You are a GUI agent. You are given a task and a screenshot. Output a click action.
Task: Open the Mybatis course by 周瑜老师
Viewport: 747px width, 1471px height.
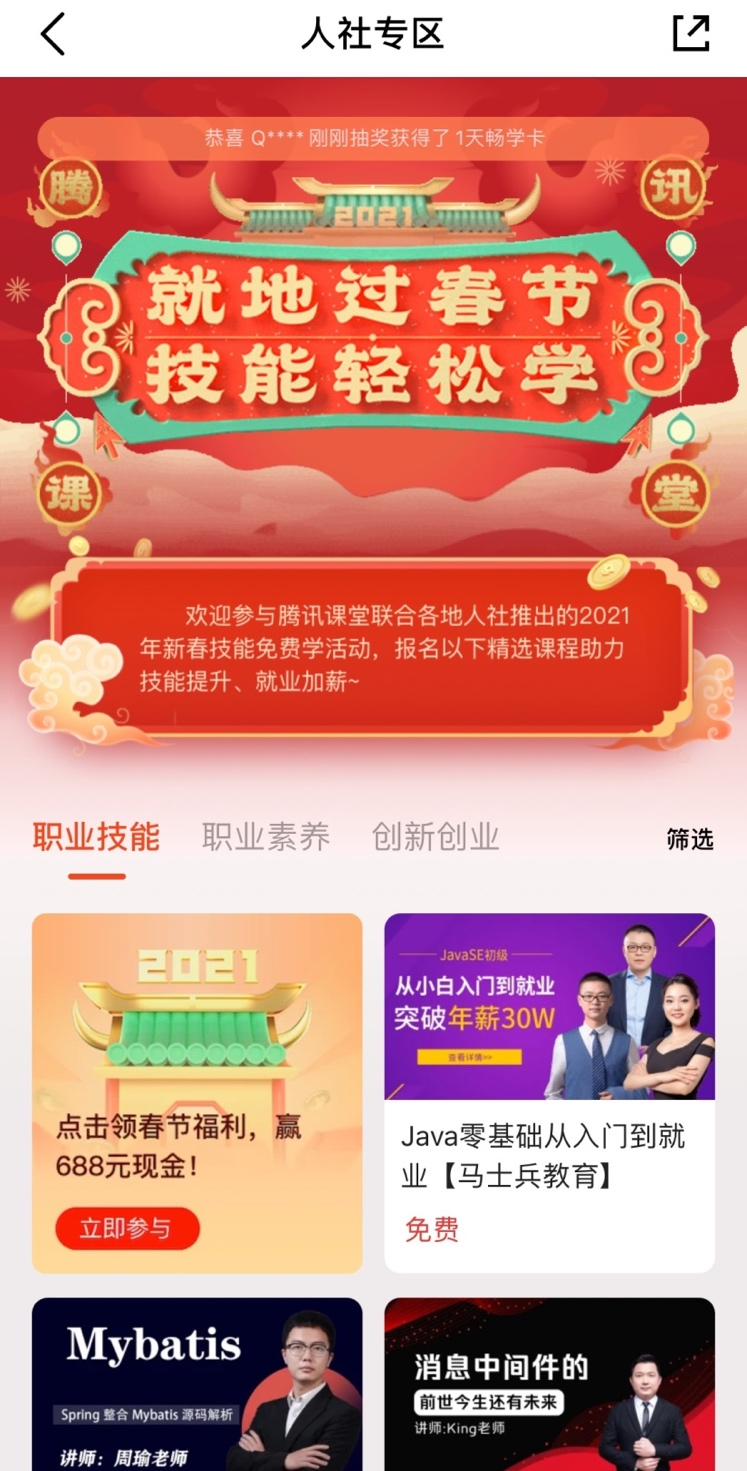(197, 1384)
